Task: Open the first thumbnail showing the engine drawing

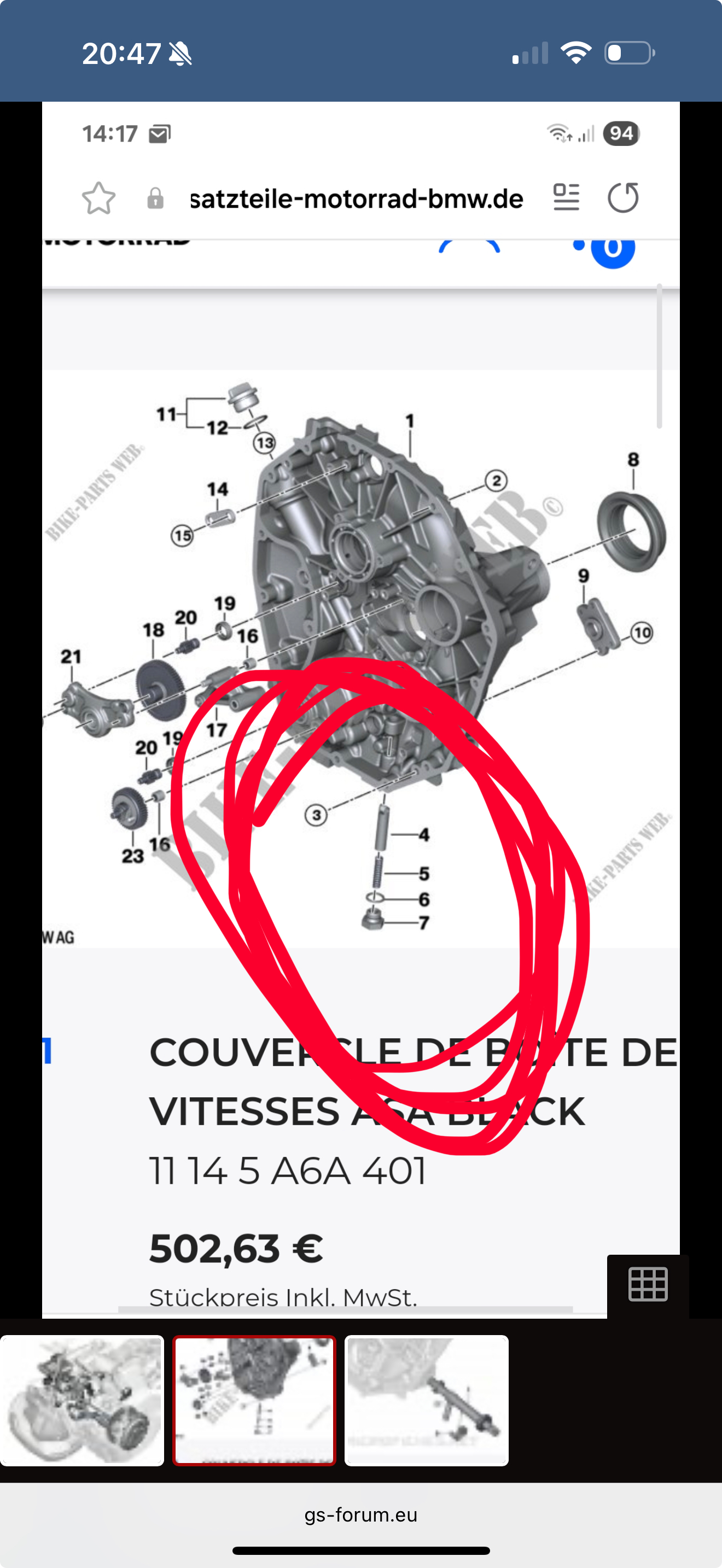Action: (x=82, y=1400)
